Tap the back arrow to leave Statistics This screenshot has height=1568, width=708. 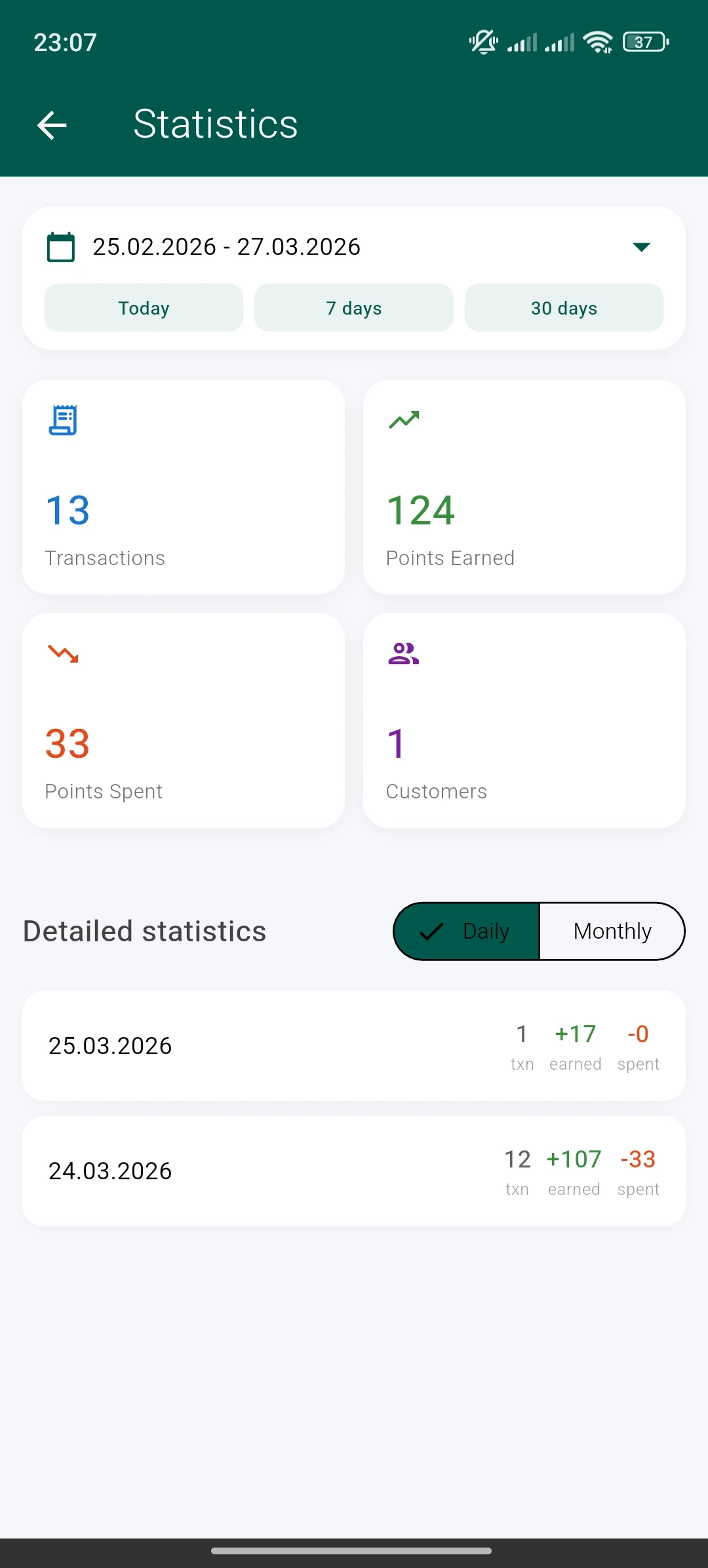pos(52,125)
